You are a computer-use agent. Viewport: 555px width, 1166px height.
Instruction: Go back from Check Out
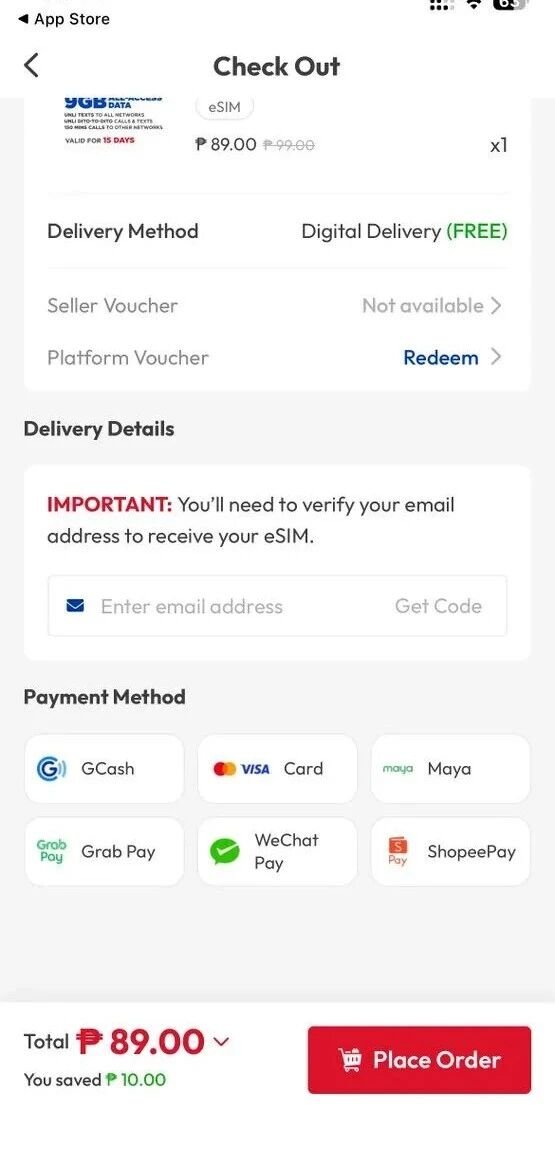(31, 65)
